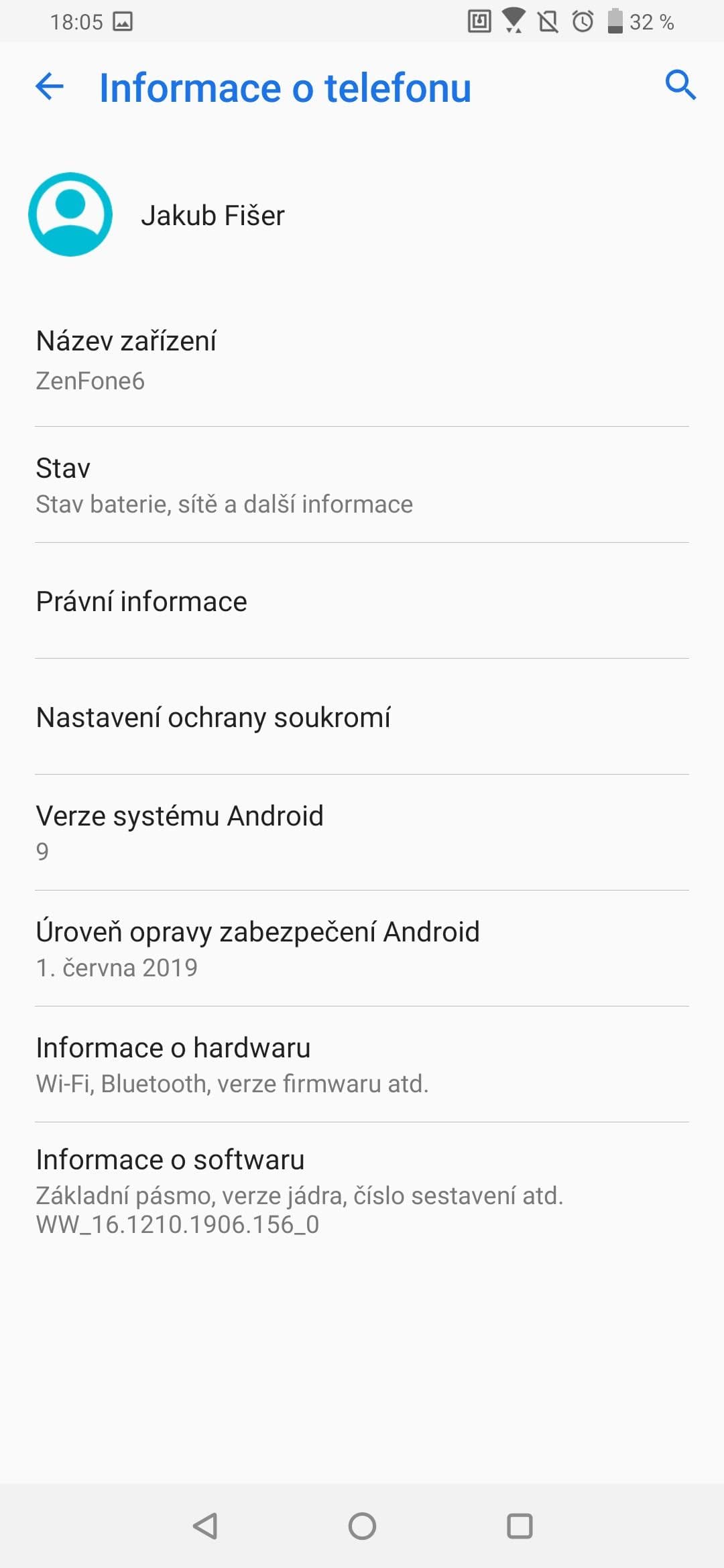Edit the Název zařízení device name
The width and height of the screenshot is (724, 1568).
coord(362,361)
